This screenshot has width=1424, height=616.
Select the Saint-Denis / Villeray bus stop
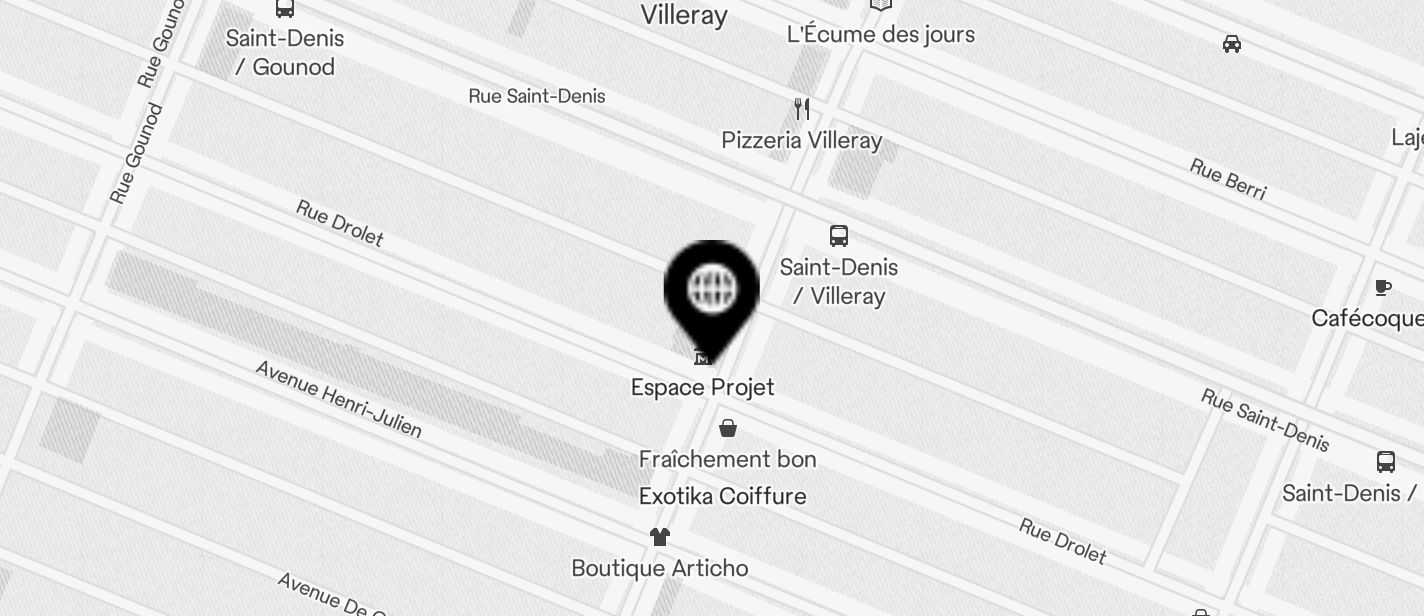(838, 236)
